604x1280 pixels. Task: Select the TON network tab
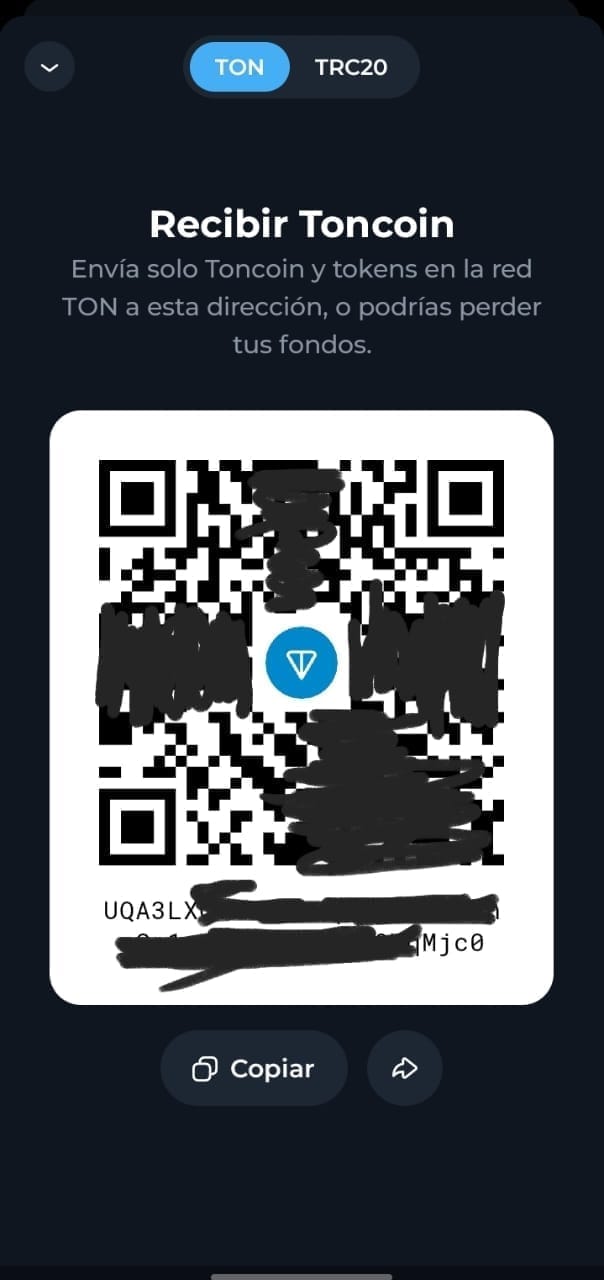click(x=240, y=67)
